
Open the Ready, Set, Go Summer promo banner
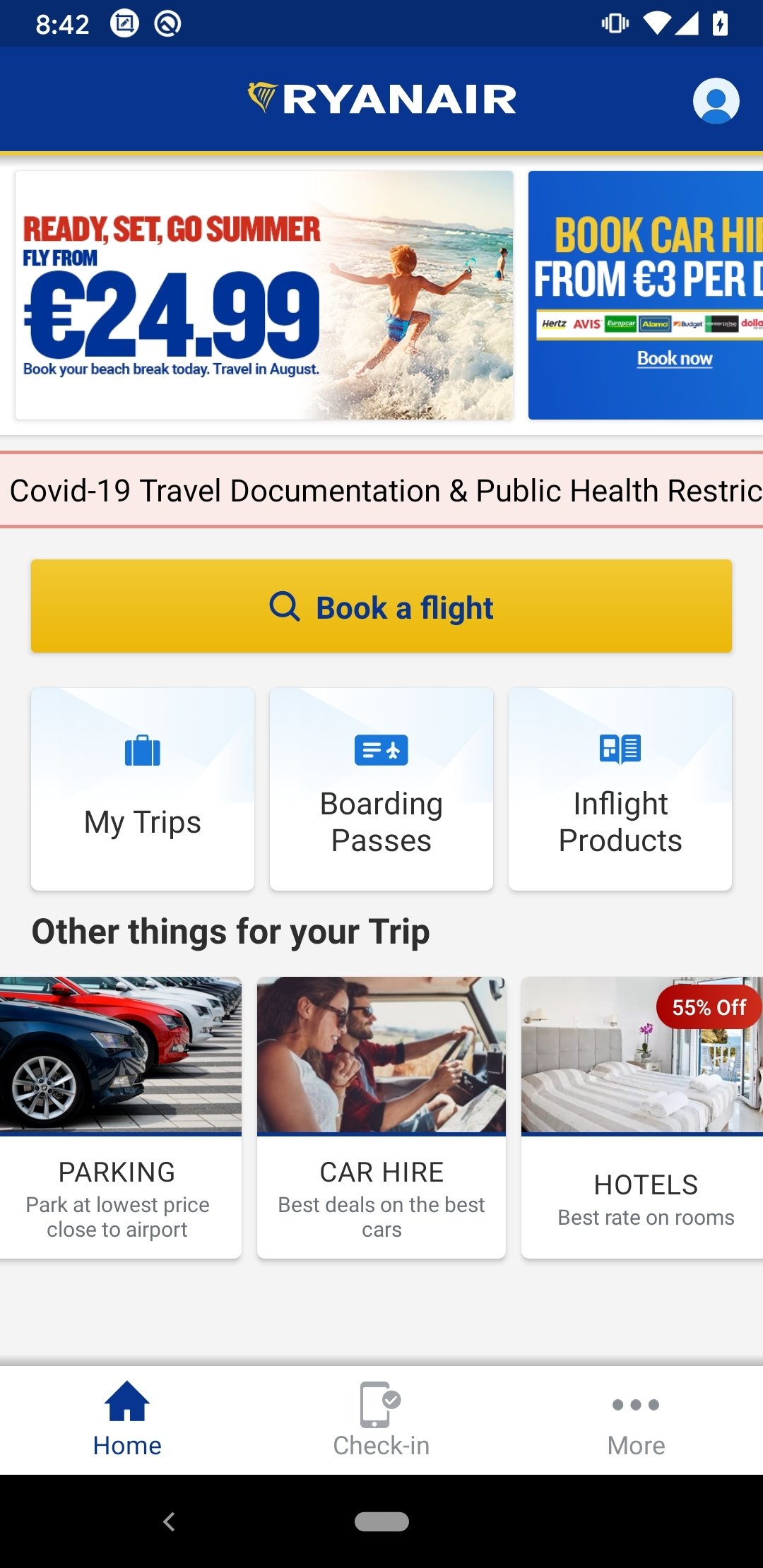pos(264,295)
